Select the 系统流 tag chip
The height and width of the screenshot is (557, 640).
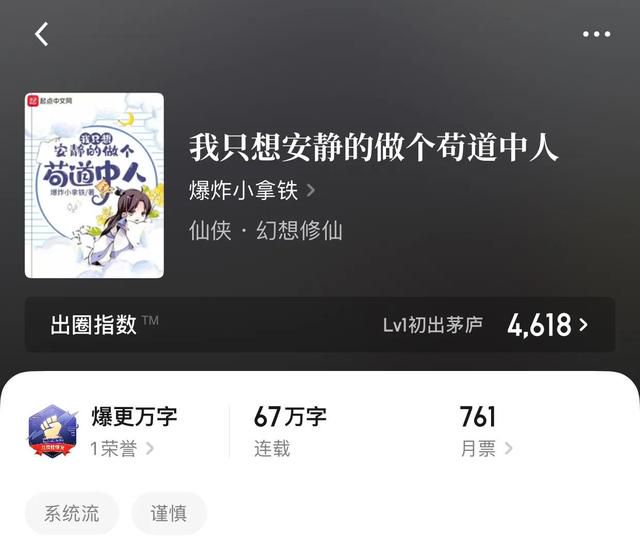coord(72,514)
